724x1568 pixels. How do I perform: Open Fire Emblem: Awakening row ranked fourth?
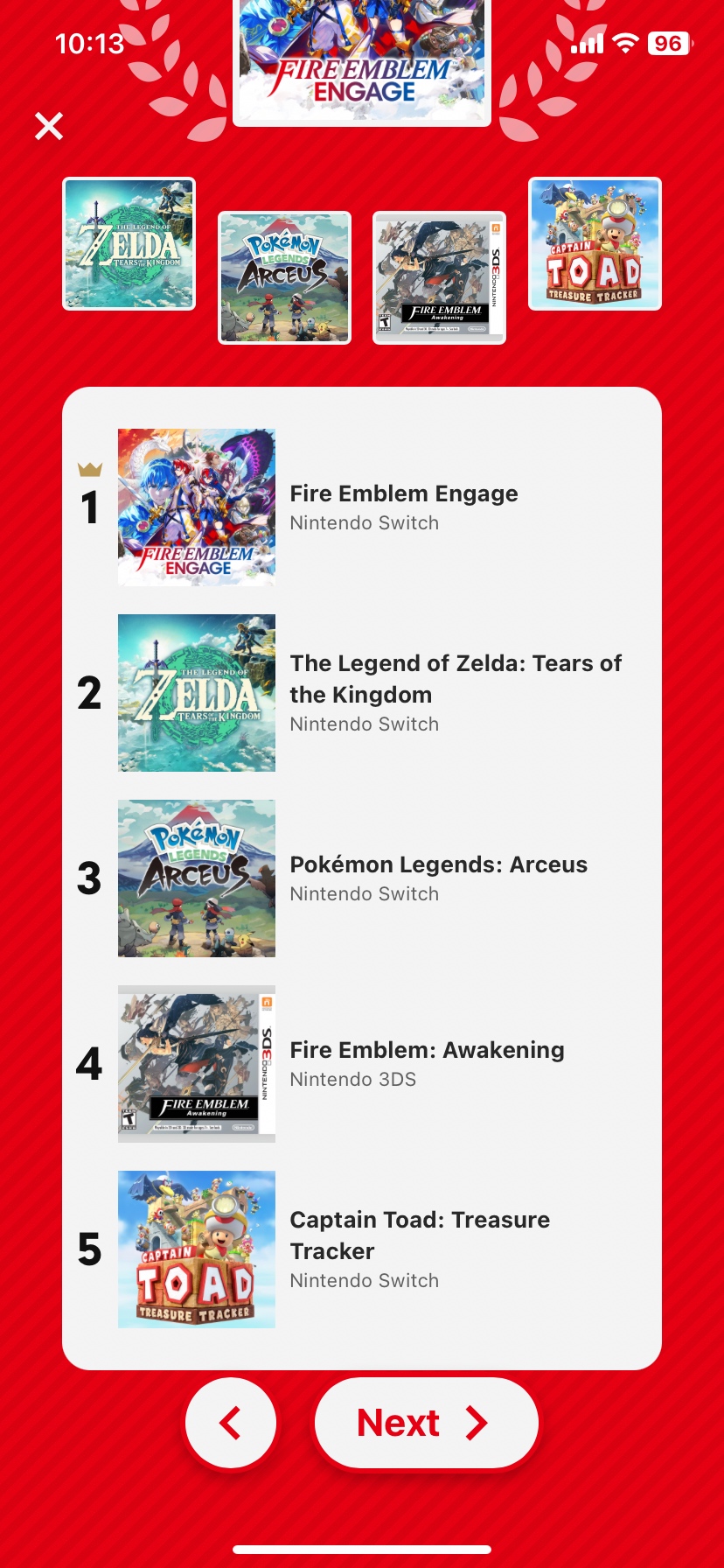[362, 1064]
